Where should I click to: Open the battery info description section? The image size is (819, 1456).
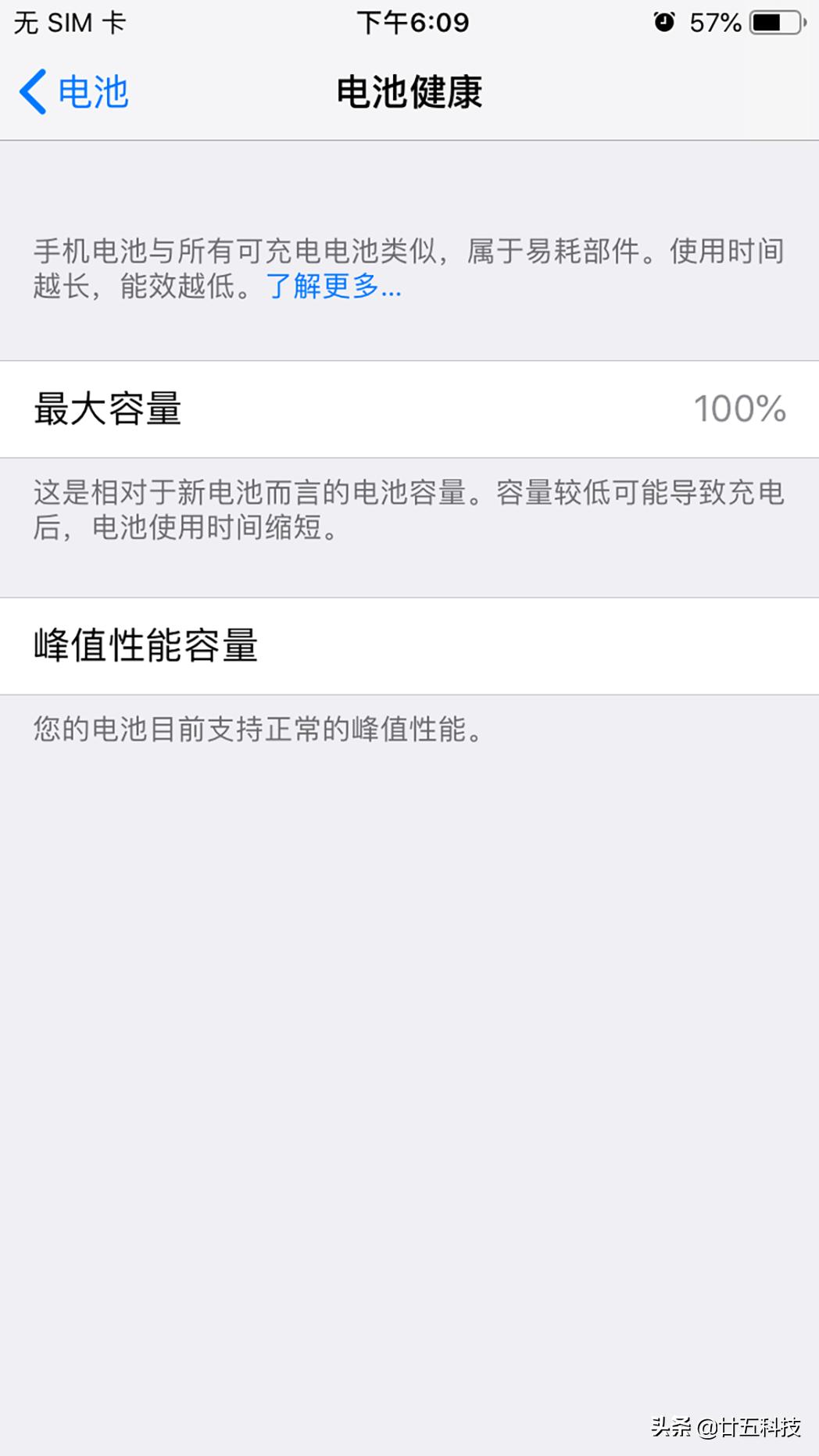point(409,269)
